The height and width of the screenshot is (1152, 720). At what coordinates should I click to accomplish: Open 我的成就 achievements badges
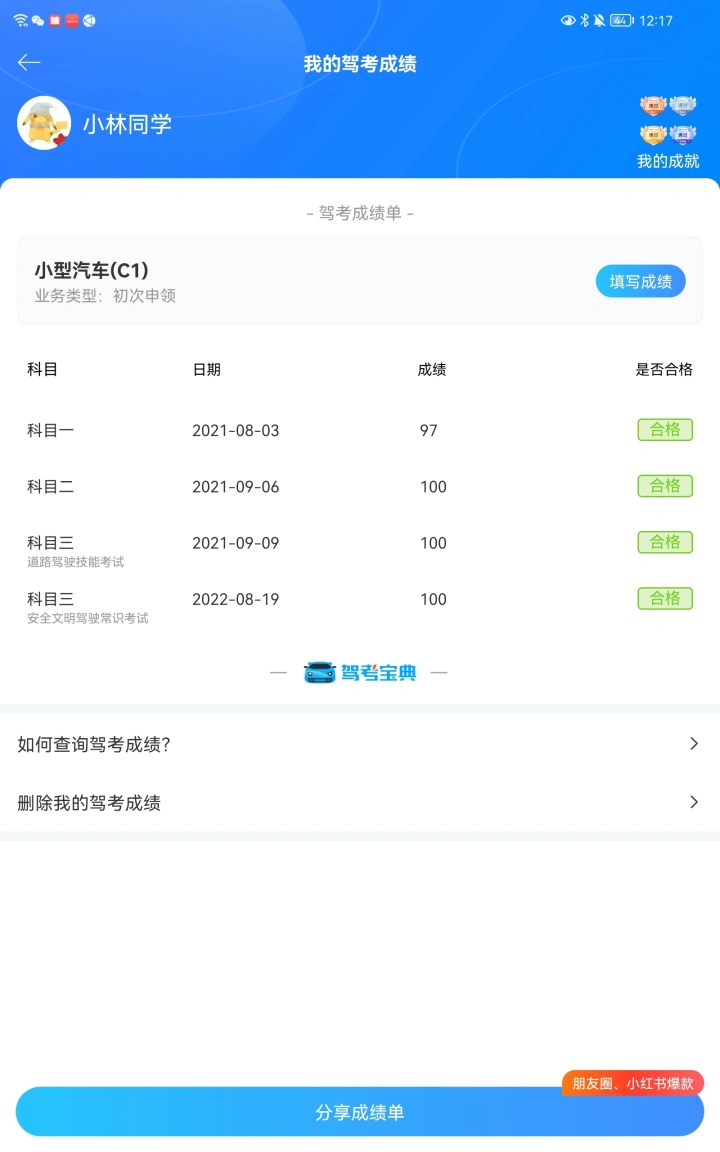[x=667, y=132]
